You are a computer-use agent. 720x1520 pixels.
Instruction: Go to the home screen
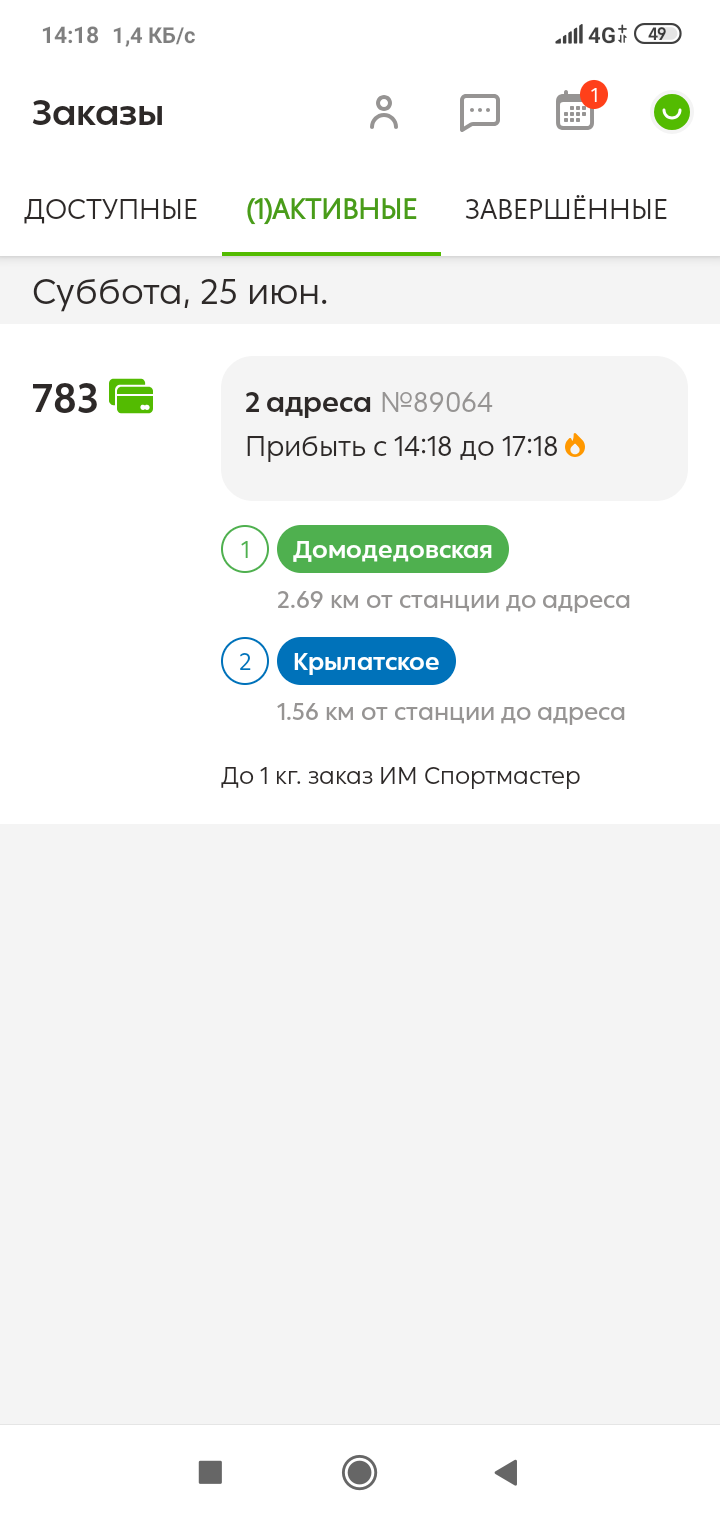point(359,1472)
